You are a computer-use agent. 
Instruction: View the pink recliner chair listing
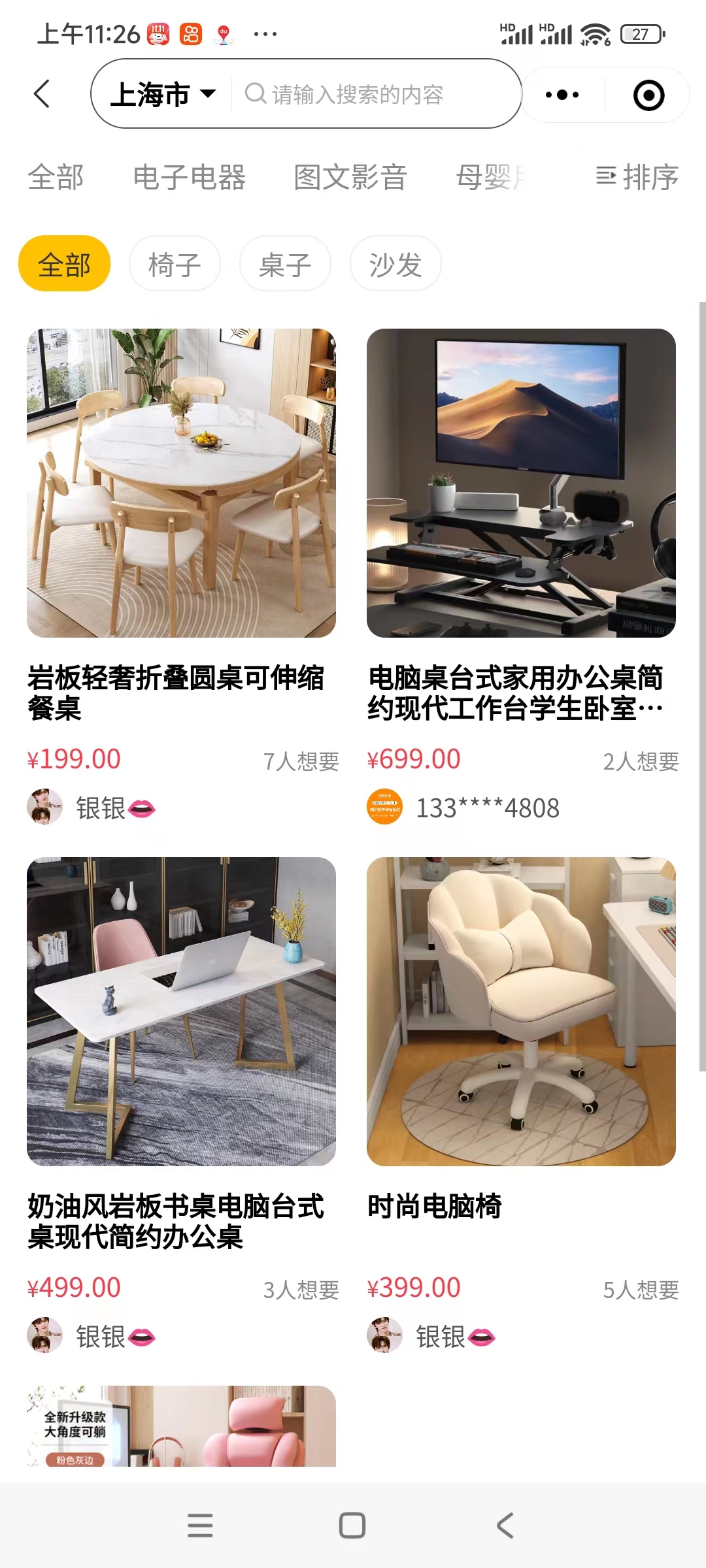coord(181,1427)
